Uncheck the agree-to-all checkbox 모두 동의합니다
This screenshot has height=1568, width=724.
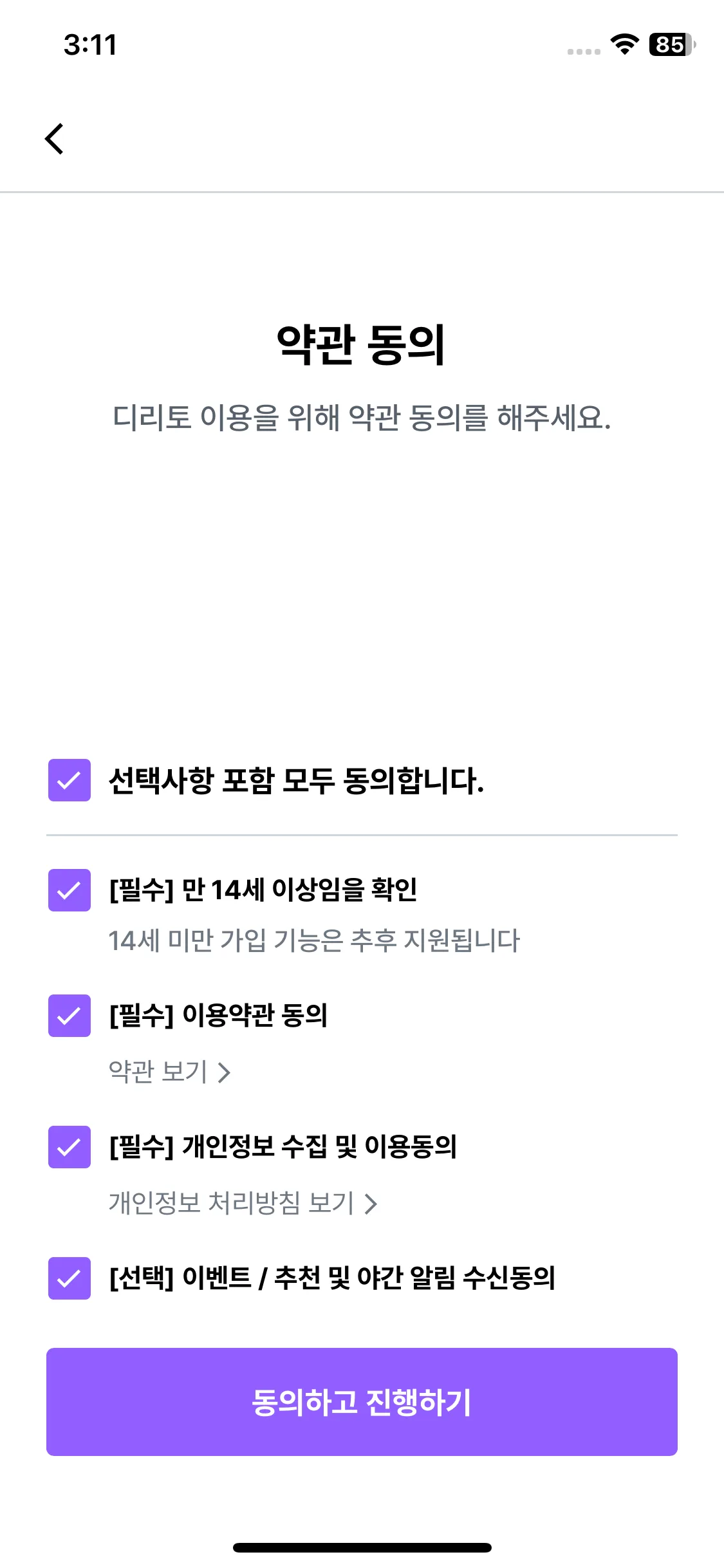coord(70,780)
